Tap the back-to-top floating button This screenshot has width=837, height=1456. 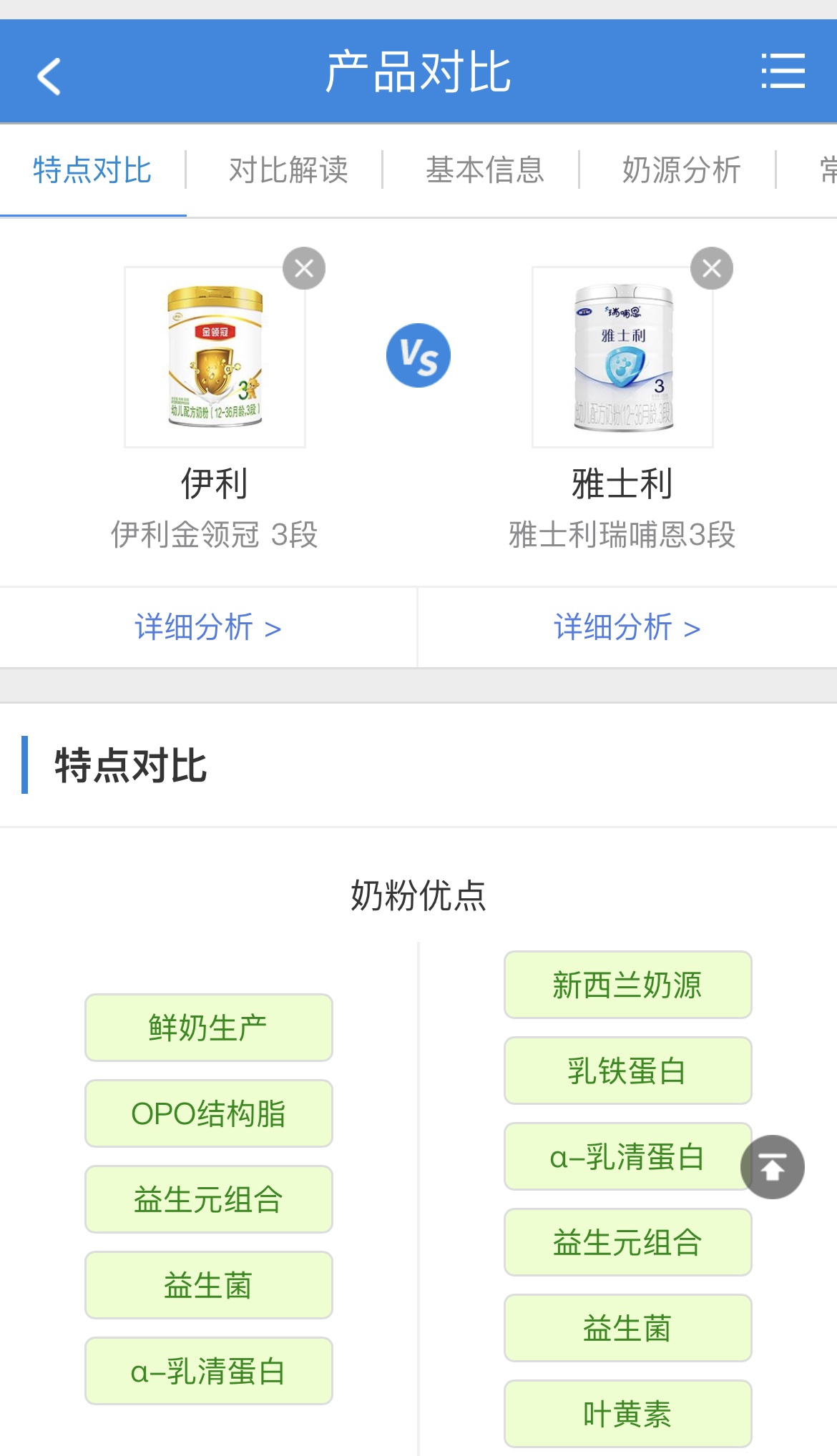(x=772, y=1167)
